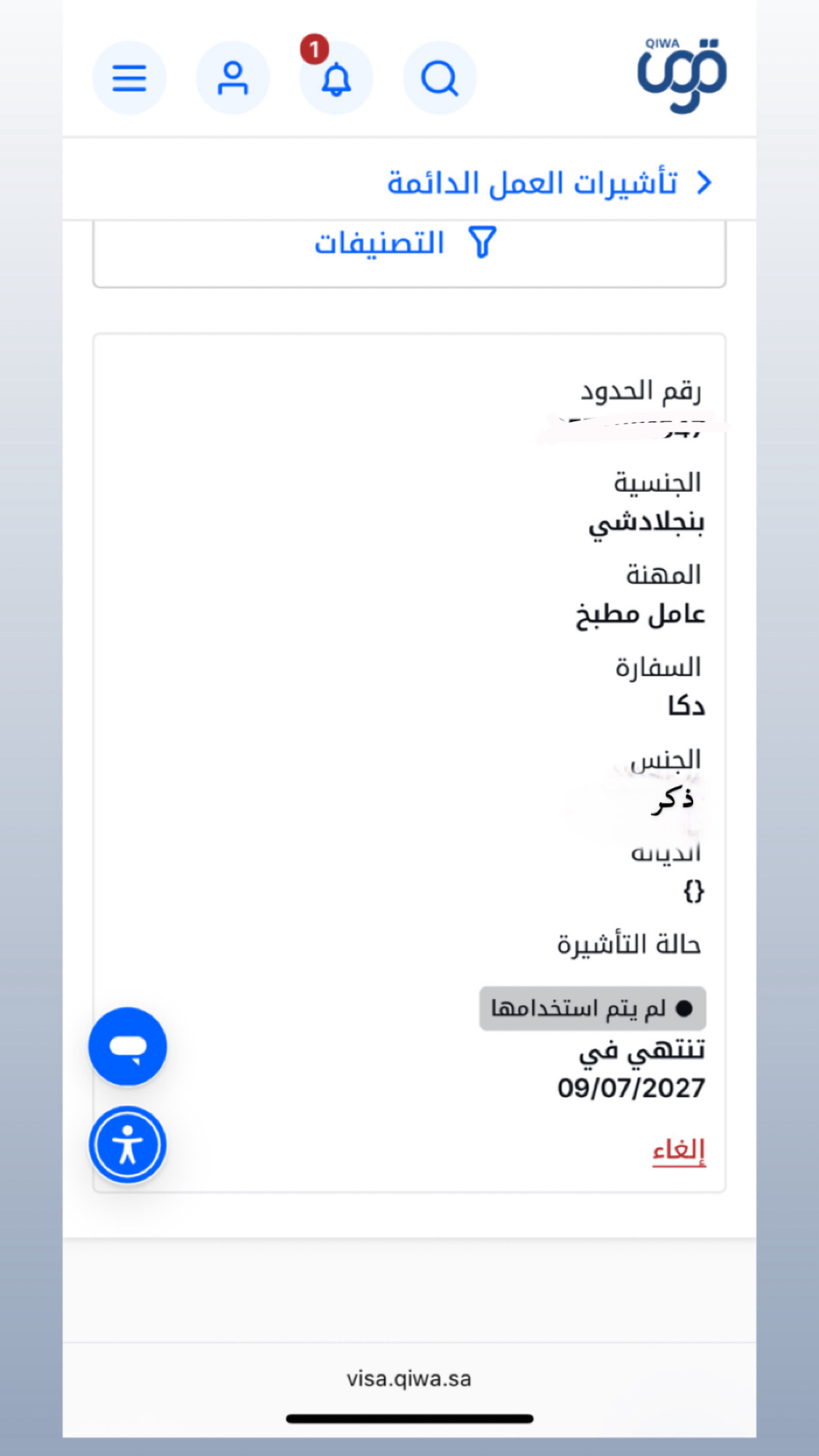Tap the notification badge showing 1
This screenshot has width=819, height=1456.
(x=315, y=47)
